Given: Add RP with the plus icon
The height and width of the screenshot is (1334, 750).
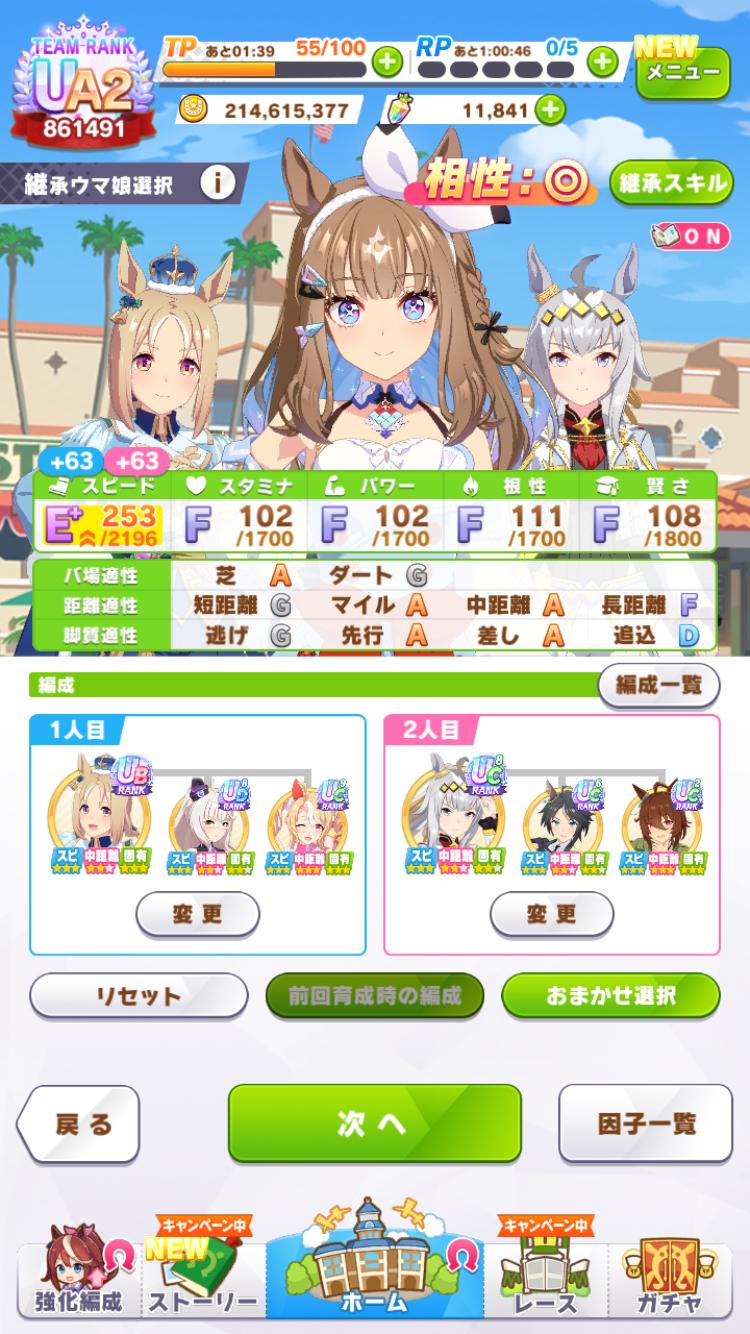Looking at the screenshot, I should click(601, 62).
